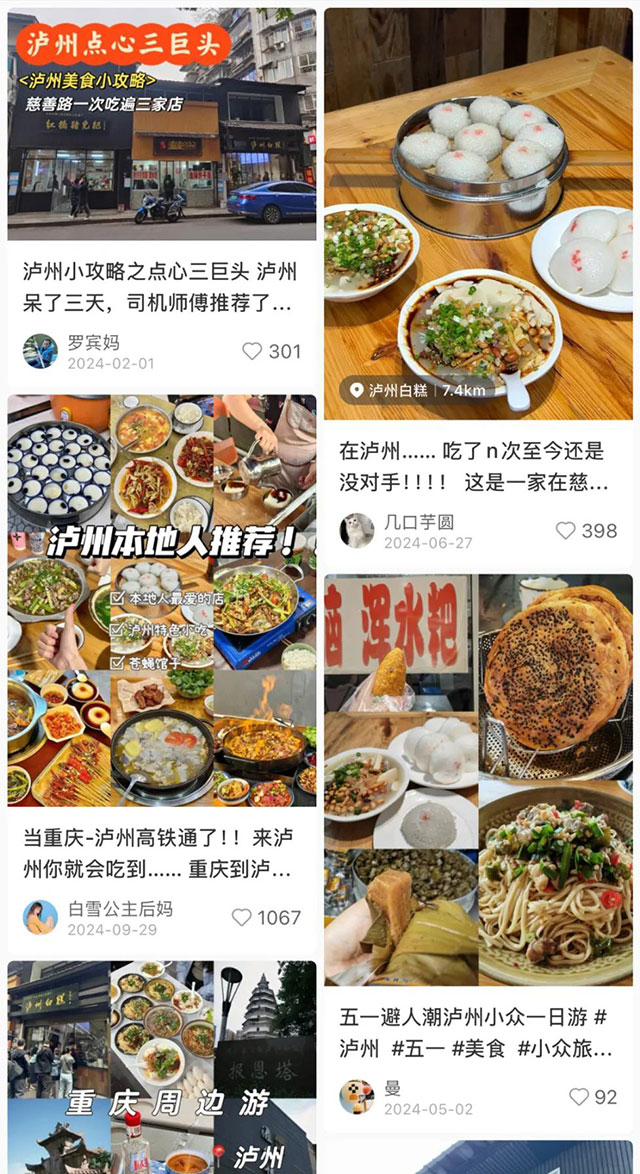Visit 白雪公主后妈's profile
The image size is (640, 1174).
point(41,917)
